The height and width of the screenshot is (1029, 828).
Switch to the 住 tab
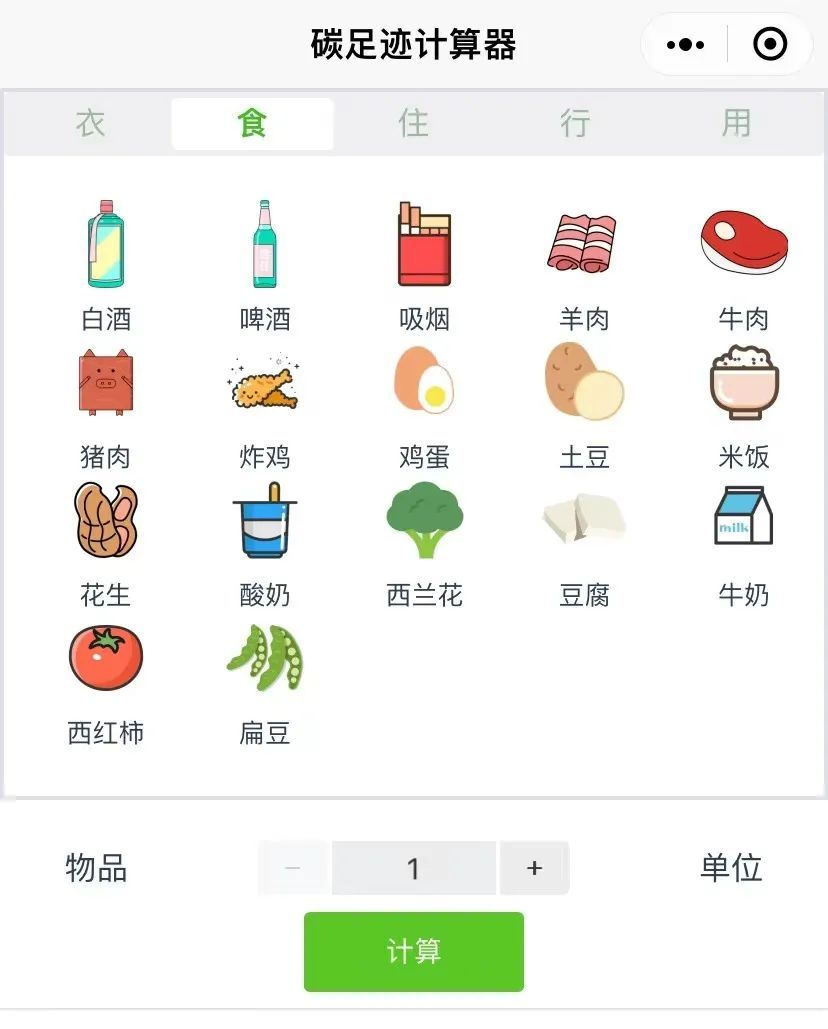[x=413, y=124]
